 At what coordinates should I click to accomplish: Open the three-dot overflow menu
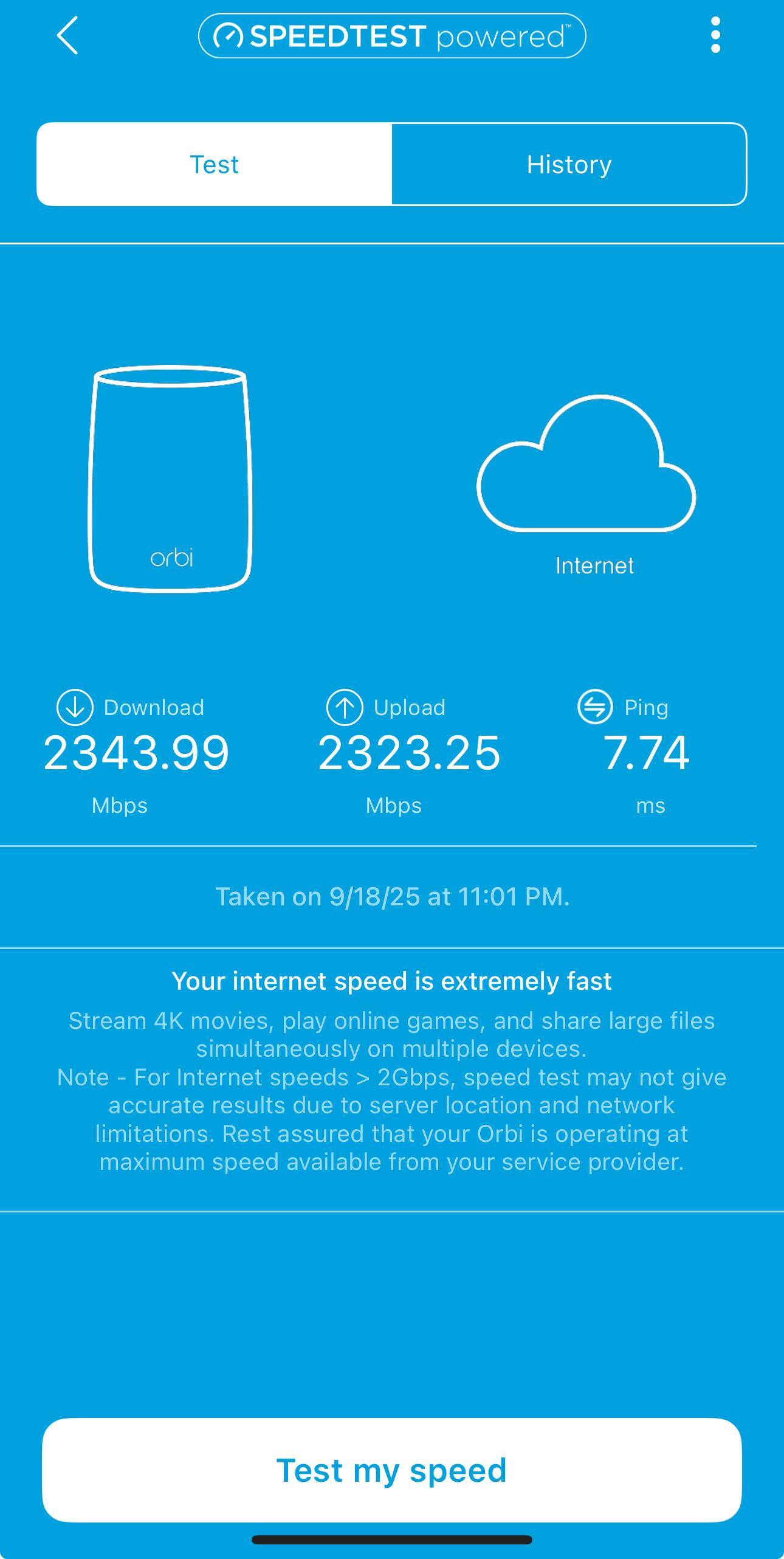point(715,35)
